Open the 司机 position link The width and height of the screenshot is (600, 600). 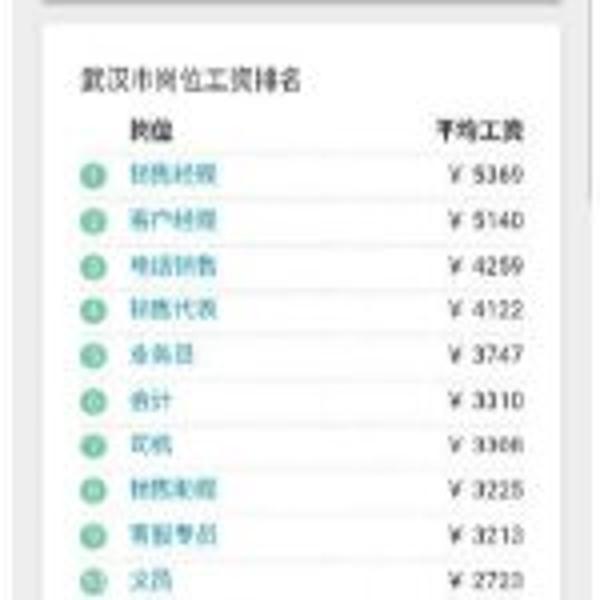[x=151, y=445]
